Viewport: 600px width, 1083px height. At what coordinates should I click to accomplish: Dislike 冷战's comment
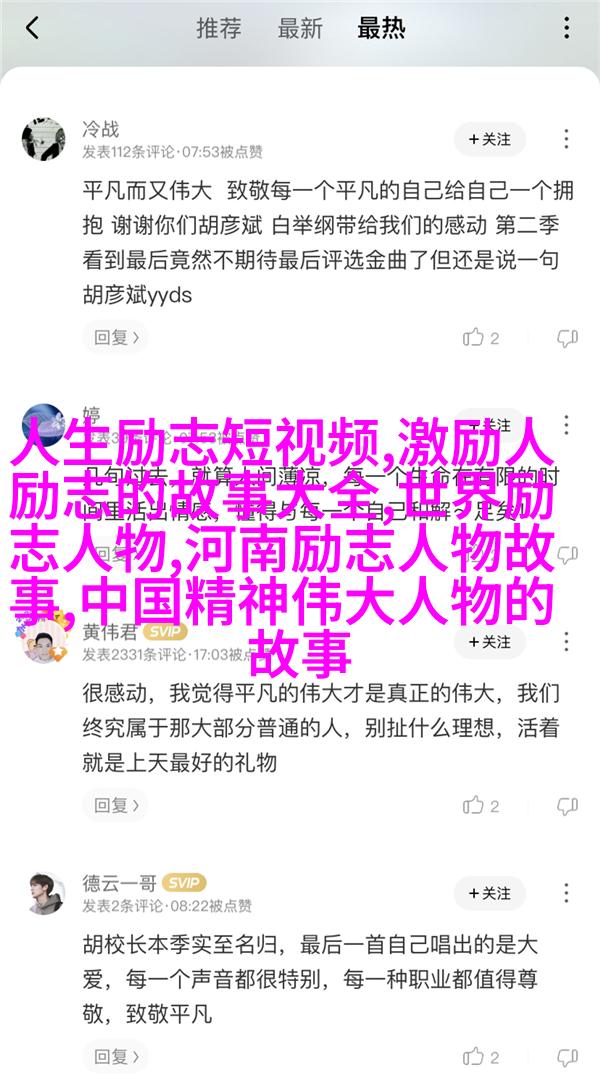567,338
